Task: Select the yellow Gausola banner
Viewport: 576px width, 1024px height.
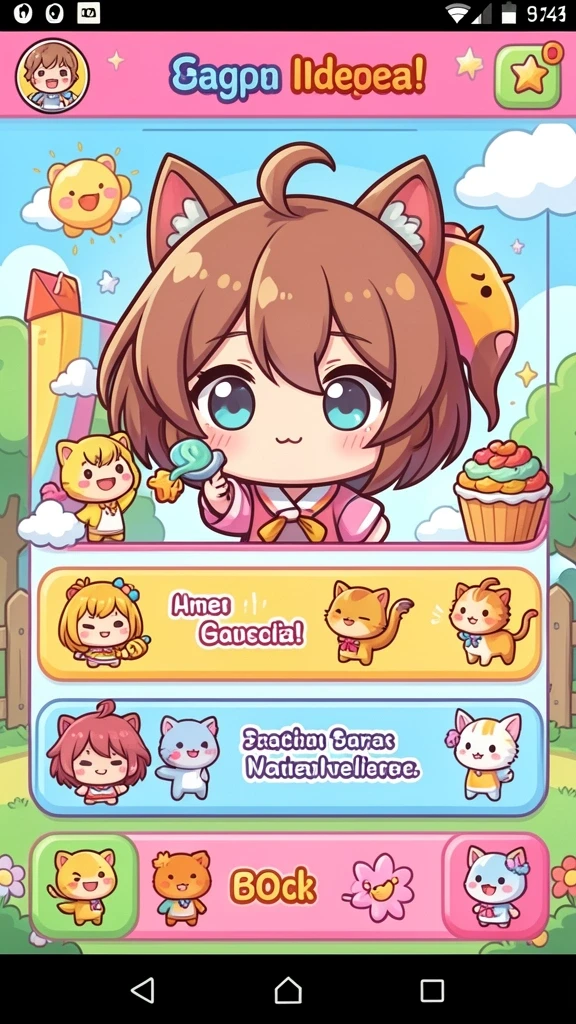Action: 289,624
